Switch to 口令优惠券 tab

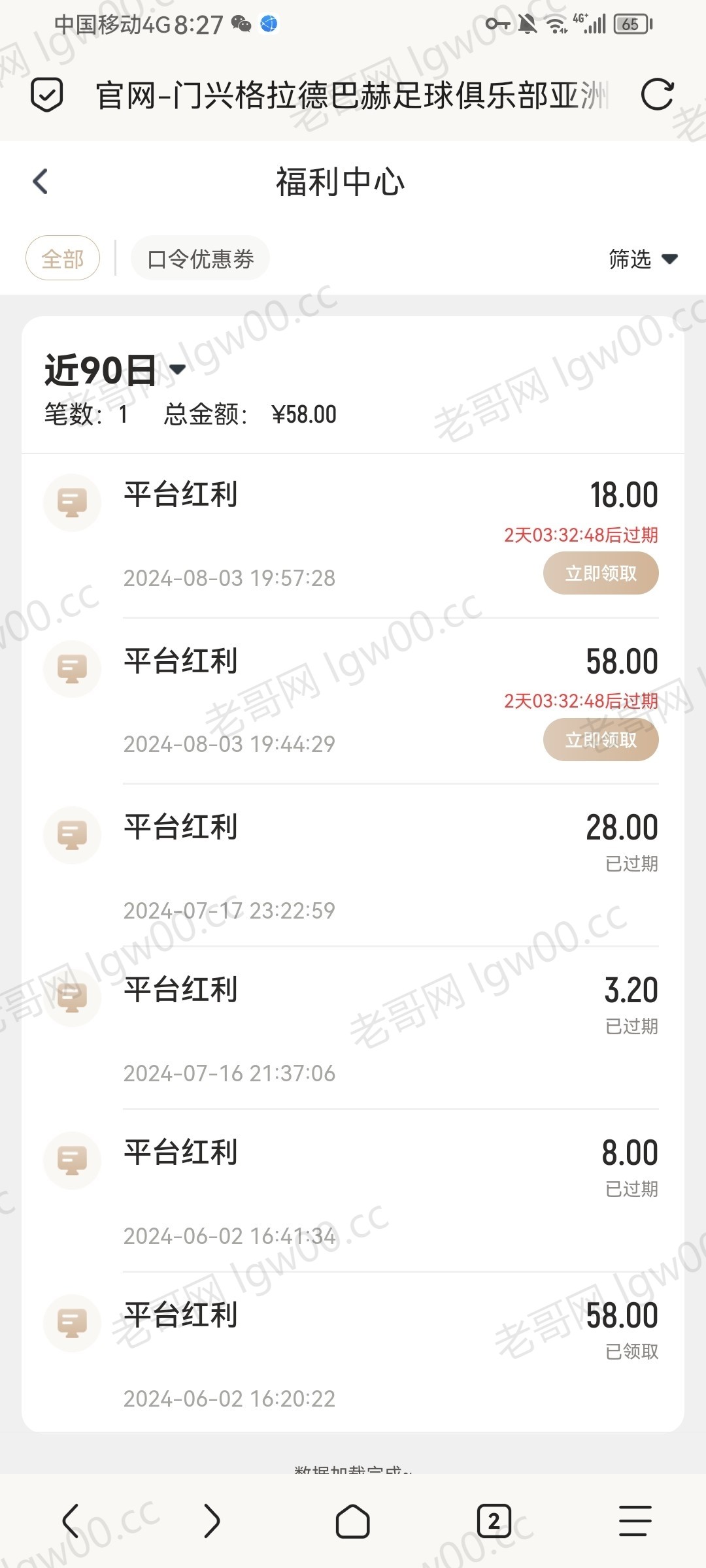(200, 258)
